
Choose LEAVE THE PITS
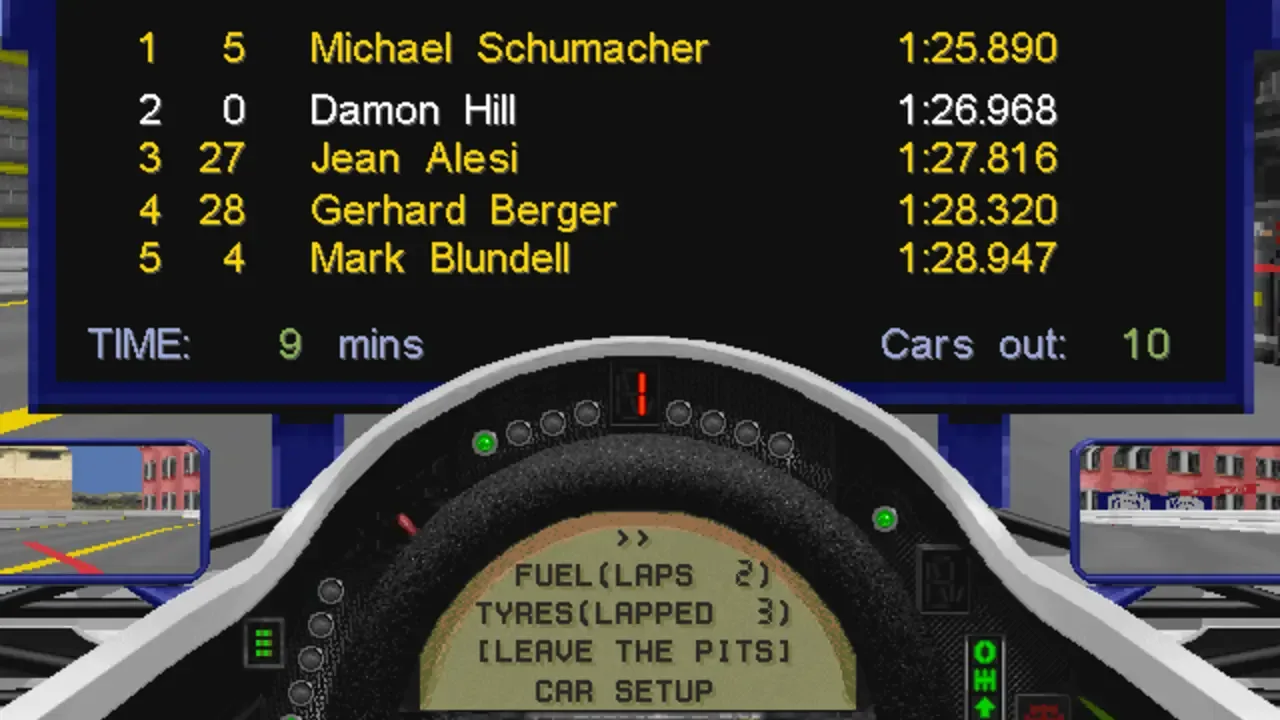634,652
